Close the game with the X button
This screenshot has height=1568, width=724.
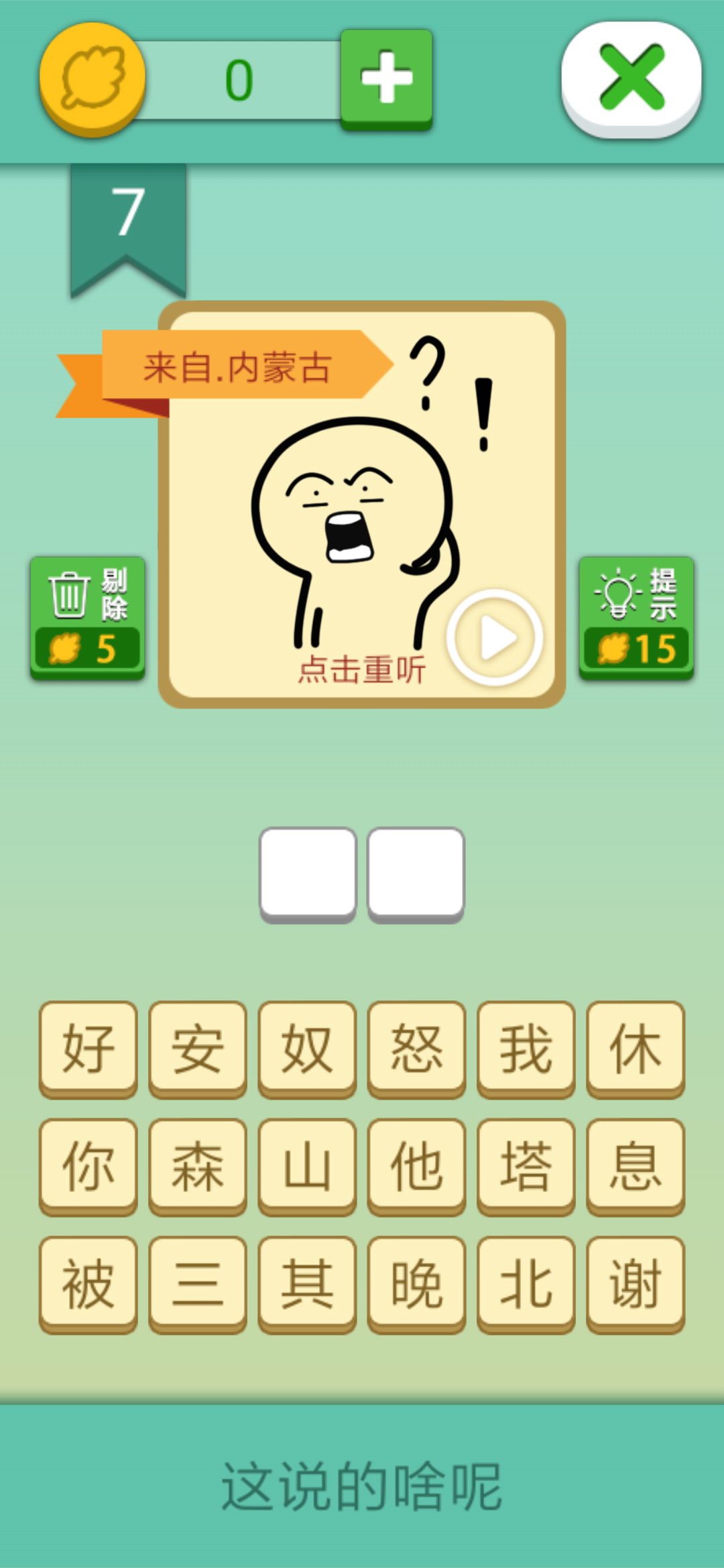pos(631,78)
